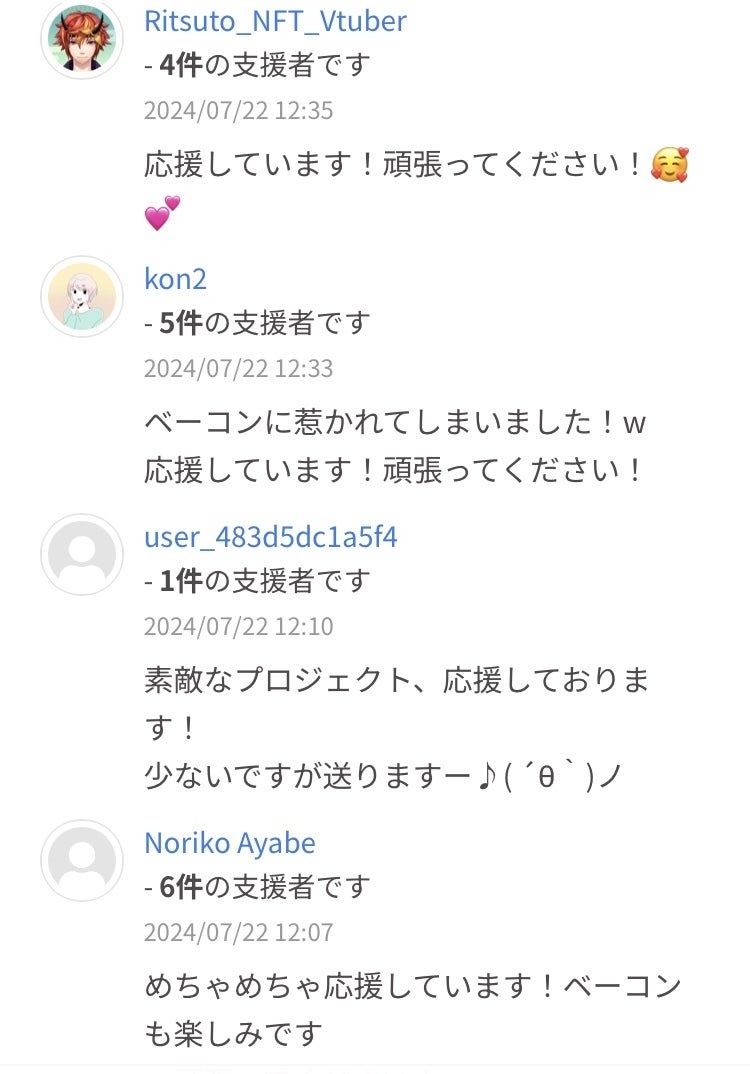Open kon2's profile link
Screen dimensions: 750x1074
click(x=175, y=279)
